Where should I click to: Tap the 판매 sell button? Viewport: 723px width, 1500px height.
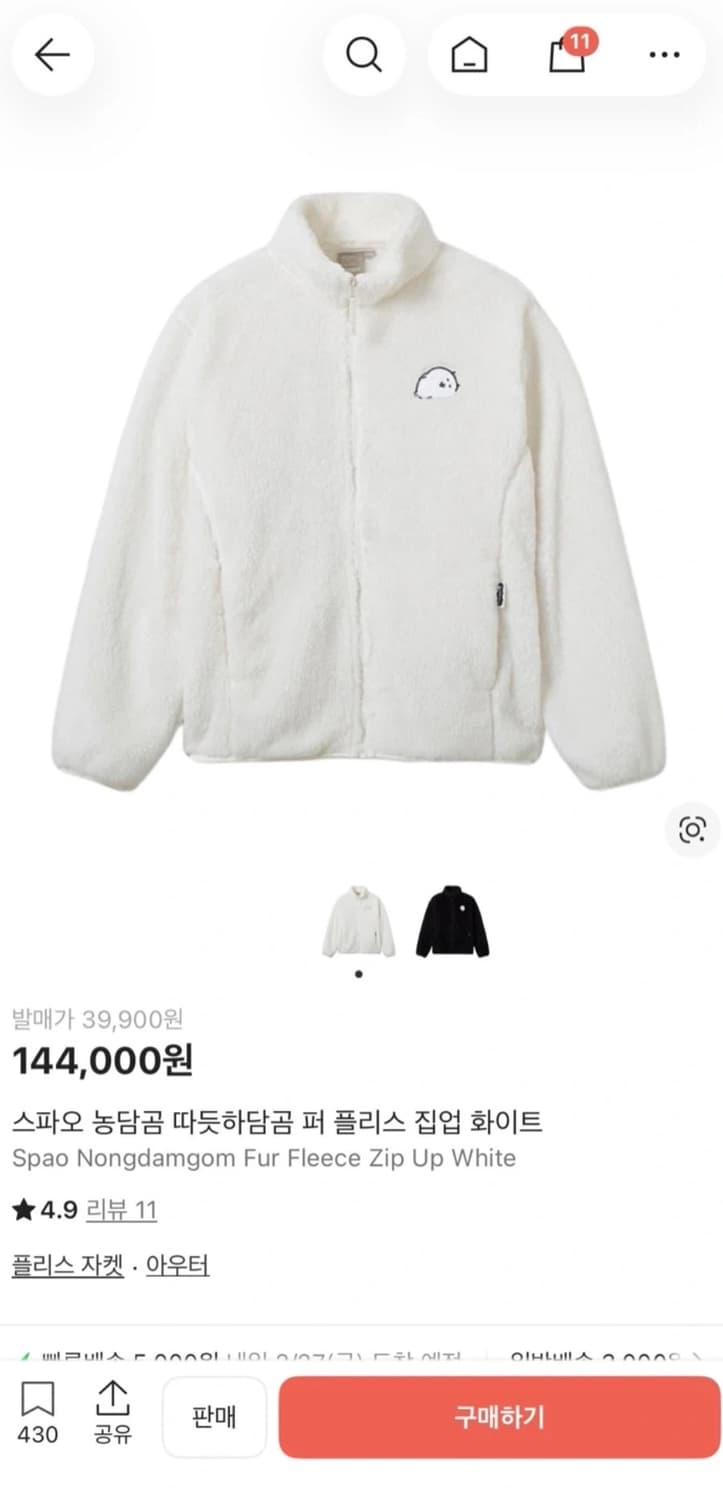213,1415
